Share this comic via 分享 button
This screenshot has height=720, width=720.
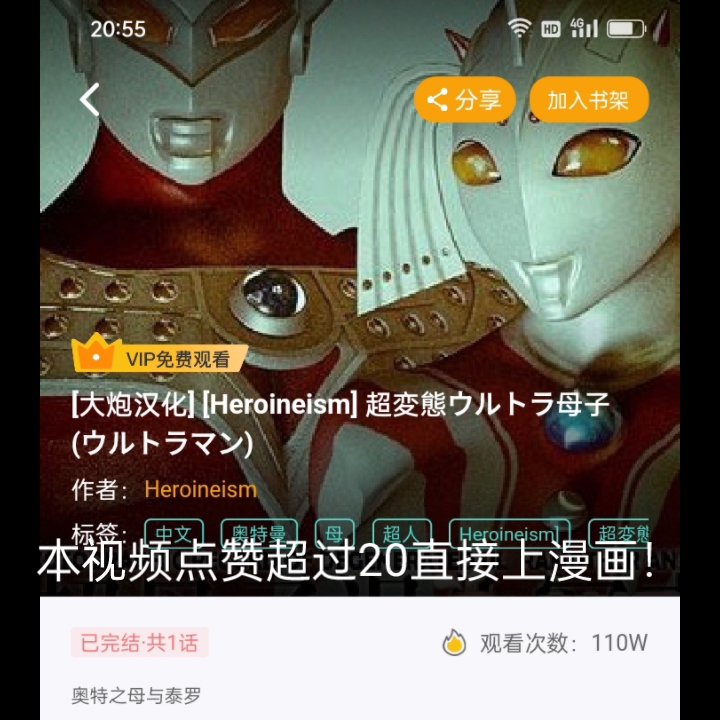[465, 100]
